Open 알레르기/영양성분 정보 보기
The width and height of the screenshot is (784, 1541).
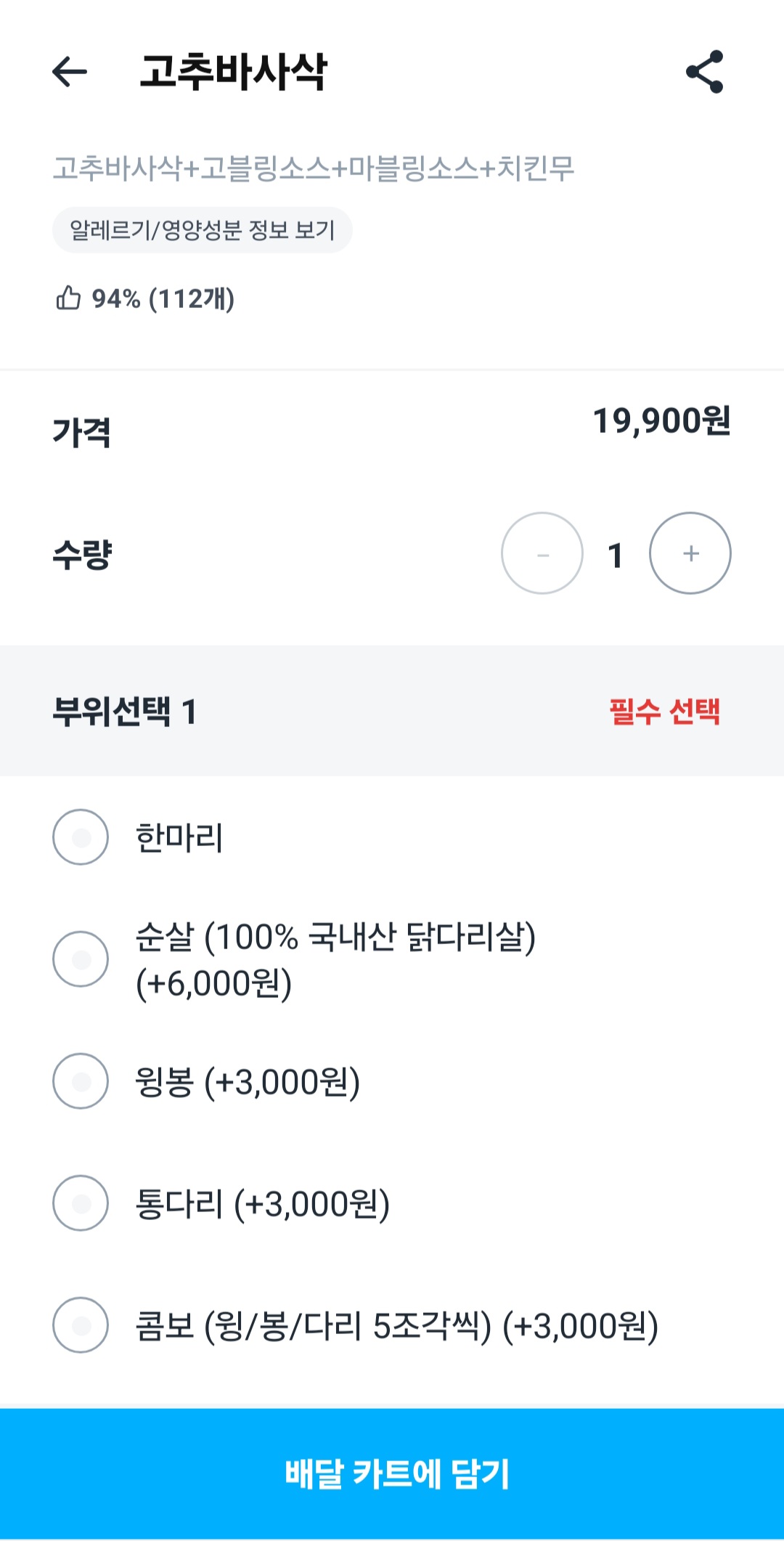coord(203,230)
